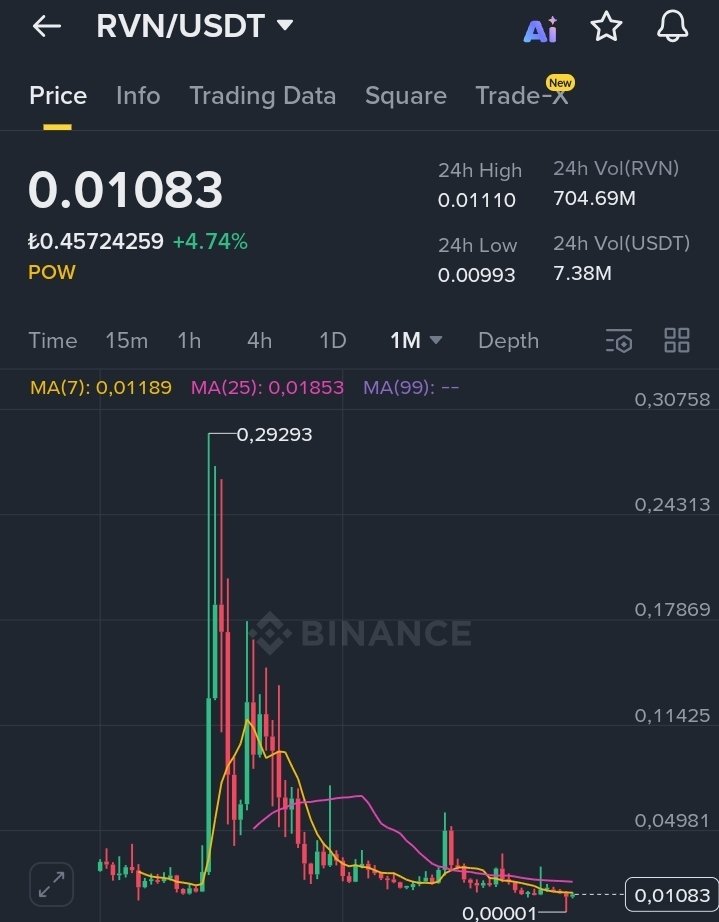The height and width of the screenshot is (922, 719).
Task: Go back using the arrow icon
Action: pos(46,27)
